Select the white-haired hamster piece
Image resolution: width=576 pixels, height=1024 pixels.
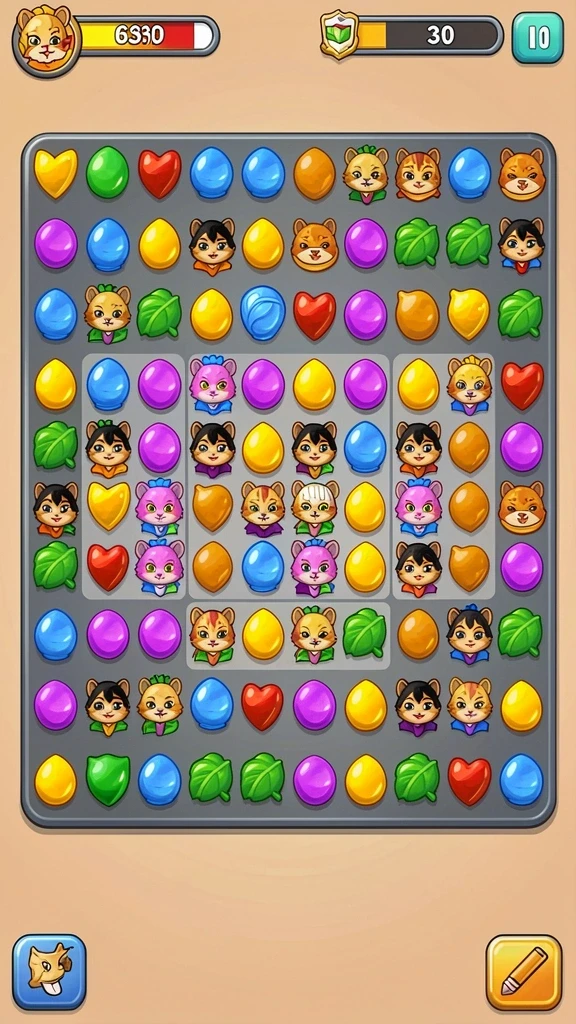tap(314, 507)
